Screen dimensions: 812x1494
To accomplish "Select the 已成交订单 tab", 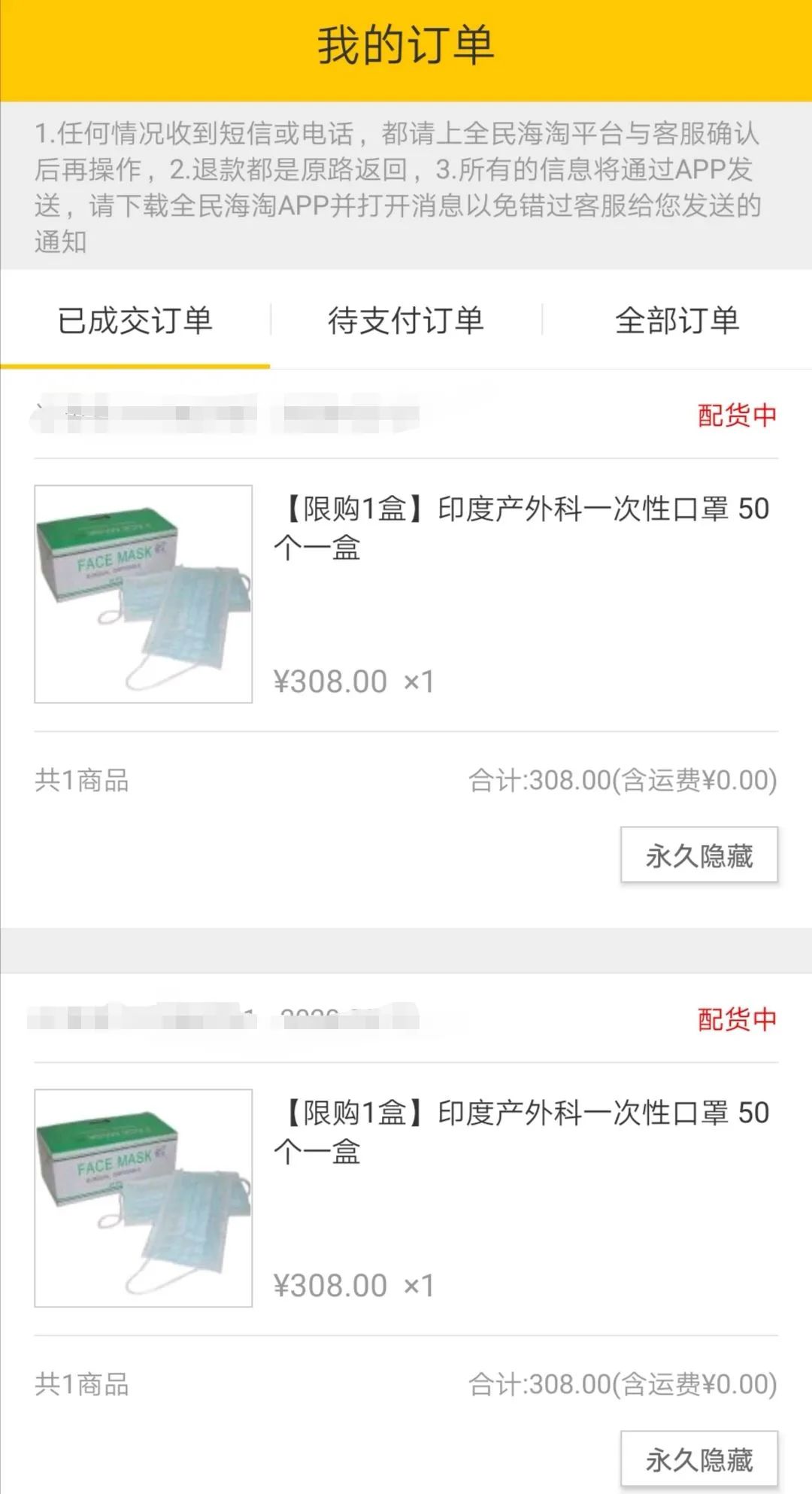I will pos(135,320).
